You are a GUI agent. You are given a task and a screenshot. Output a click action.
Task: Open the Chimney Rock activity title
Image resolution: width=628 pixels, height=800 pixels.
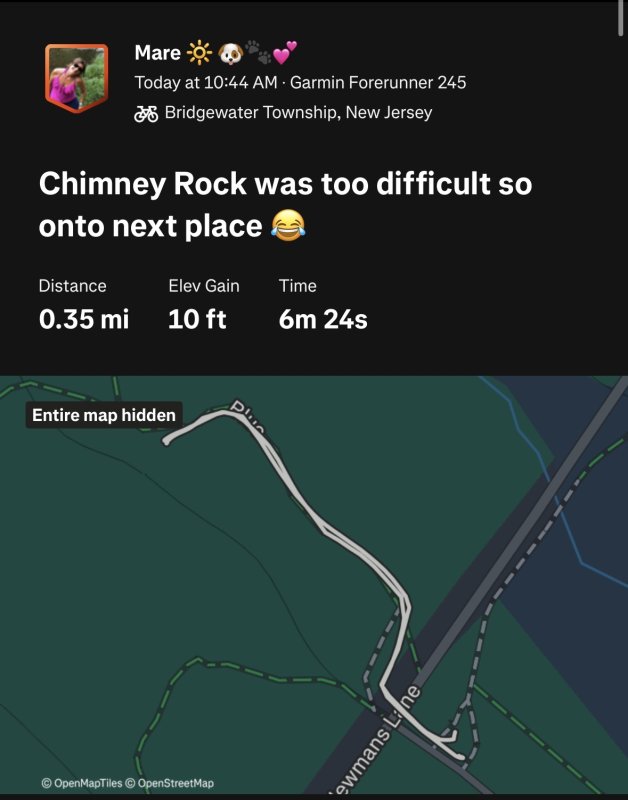click(285, 205)
